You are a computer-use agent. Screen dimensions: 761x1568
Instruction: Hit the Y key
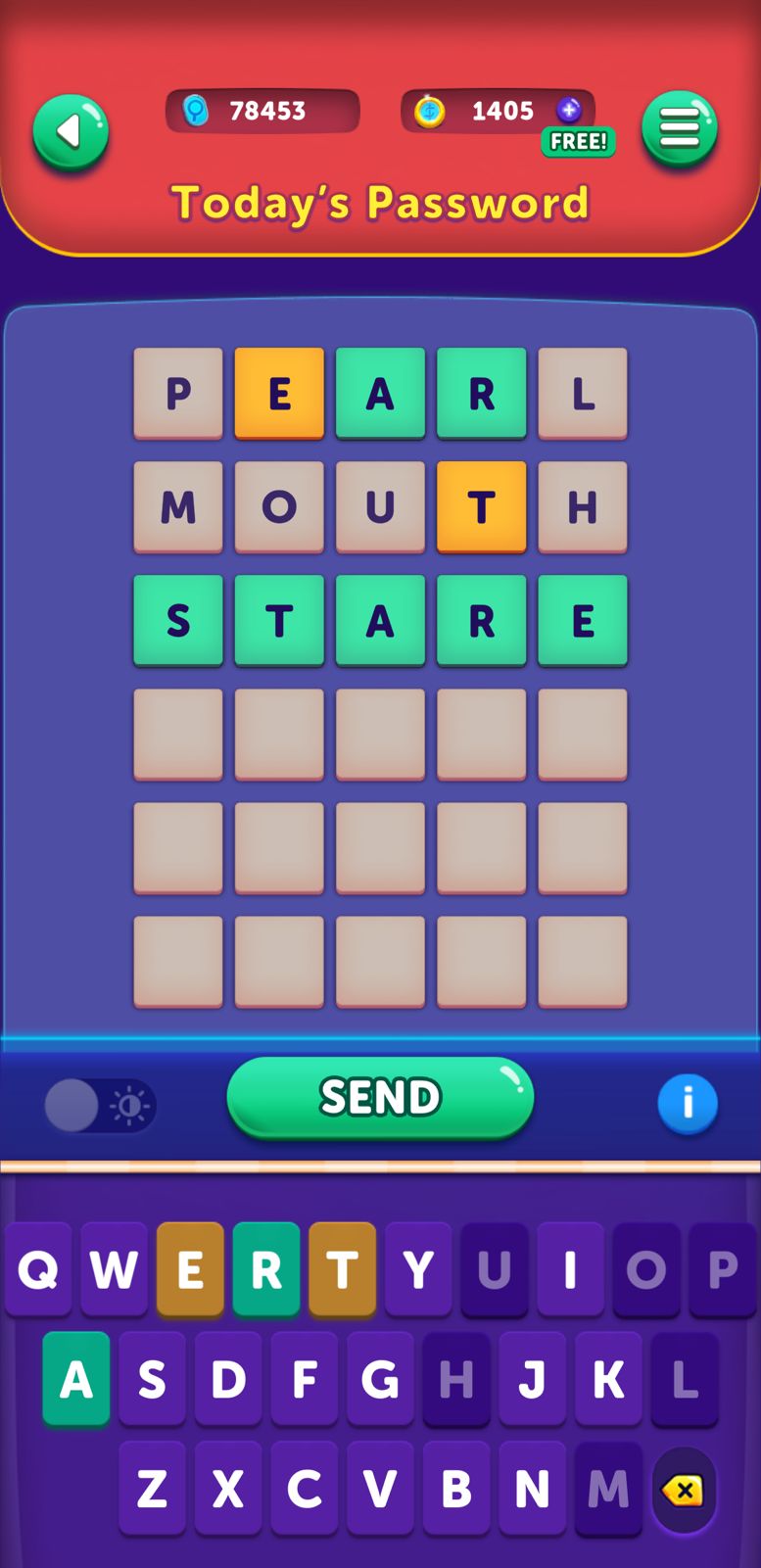[418, 1269]
